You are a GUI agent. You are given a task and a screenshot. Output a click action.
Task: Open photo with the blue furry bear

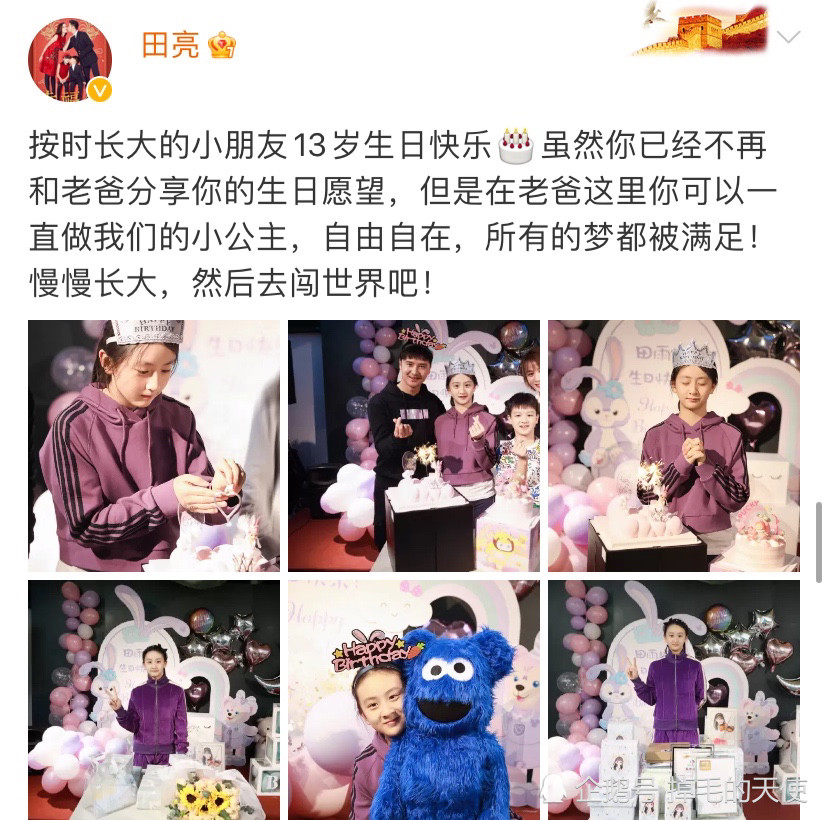point(414,700)
